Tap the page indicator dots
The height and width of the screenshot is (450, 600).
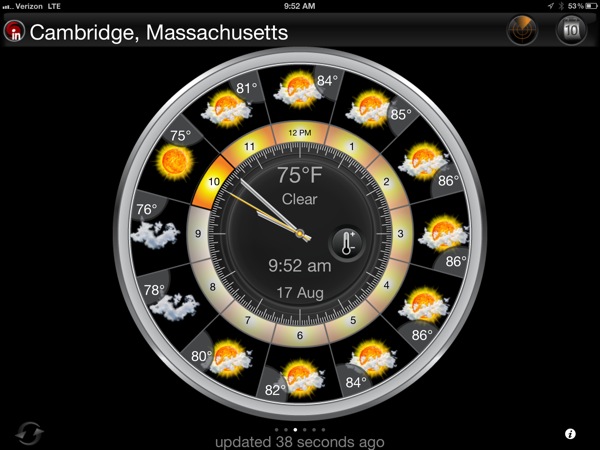tap(300, 428)
